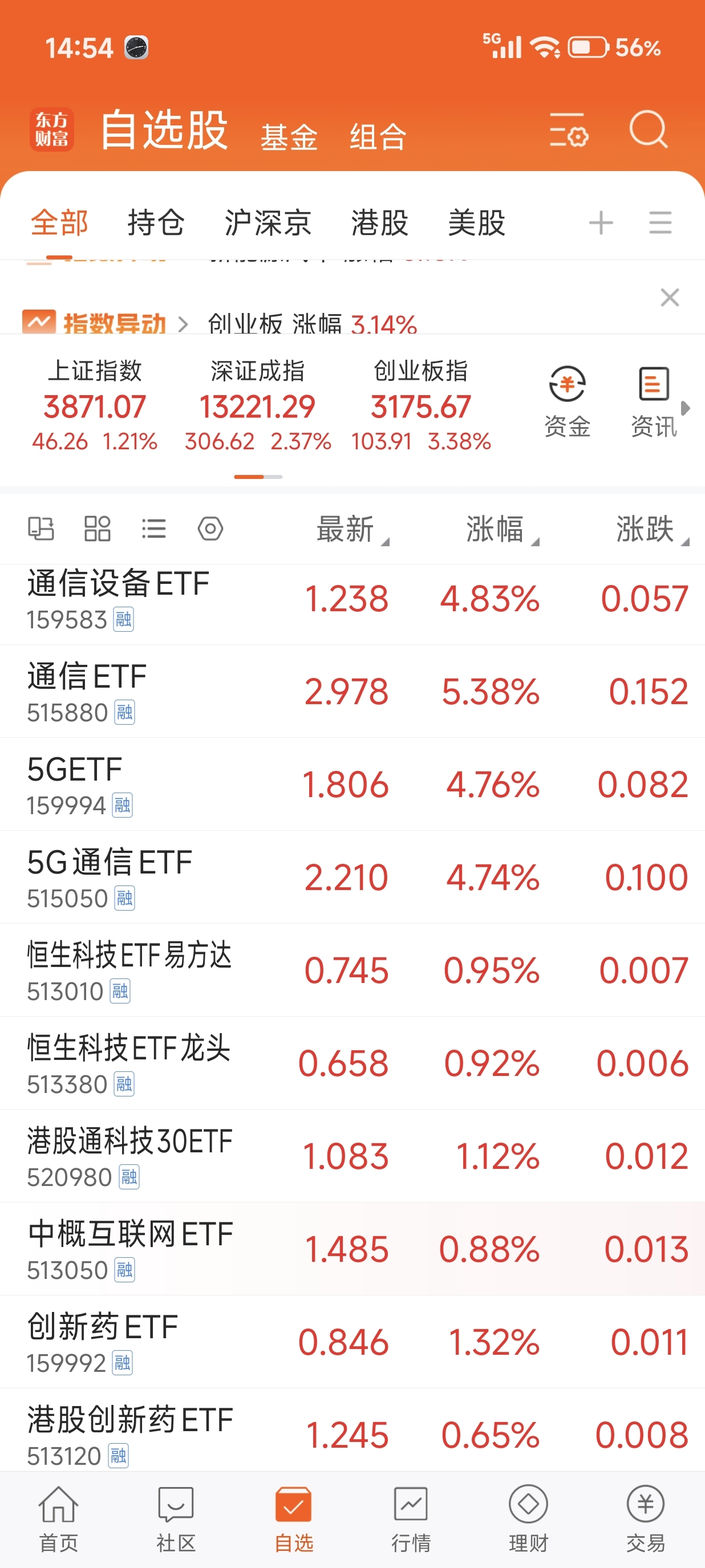This screenshot has width=705, height=1568.
Task: Select the 沪深京 filter tab
Action: (268, 223)
